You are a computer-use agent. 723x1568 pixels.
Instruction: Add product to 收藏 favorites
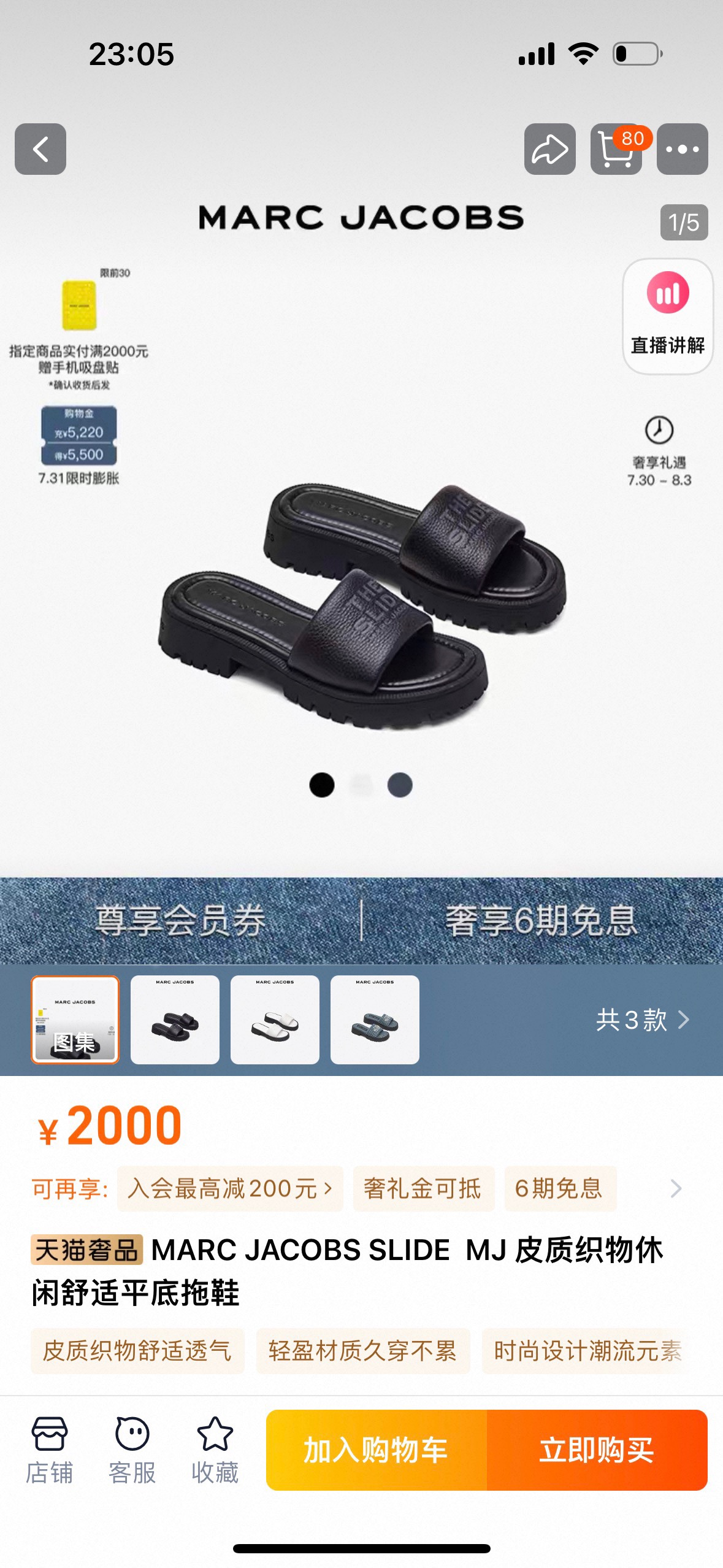tap(215, 1449)
